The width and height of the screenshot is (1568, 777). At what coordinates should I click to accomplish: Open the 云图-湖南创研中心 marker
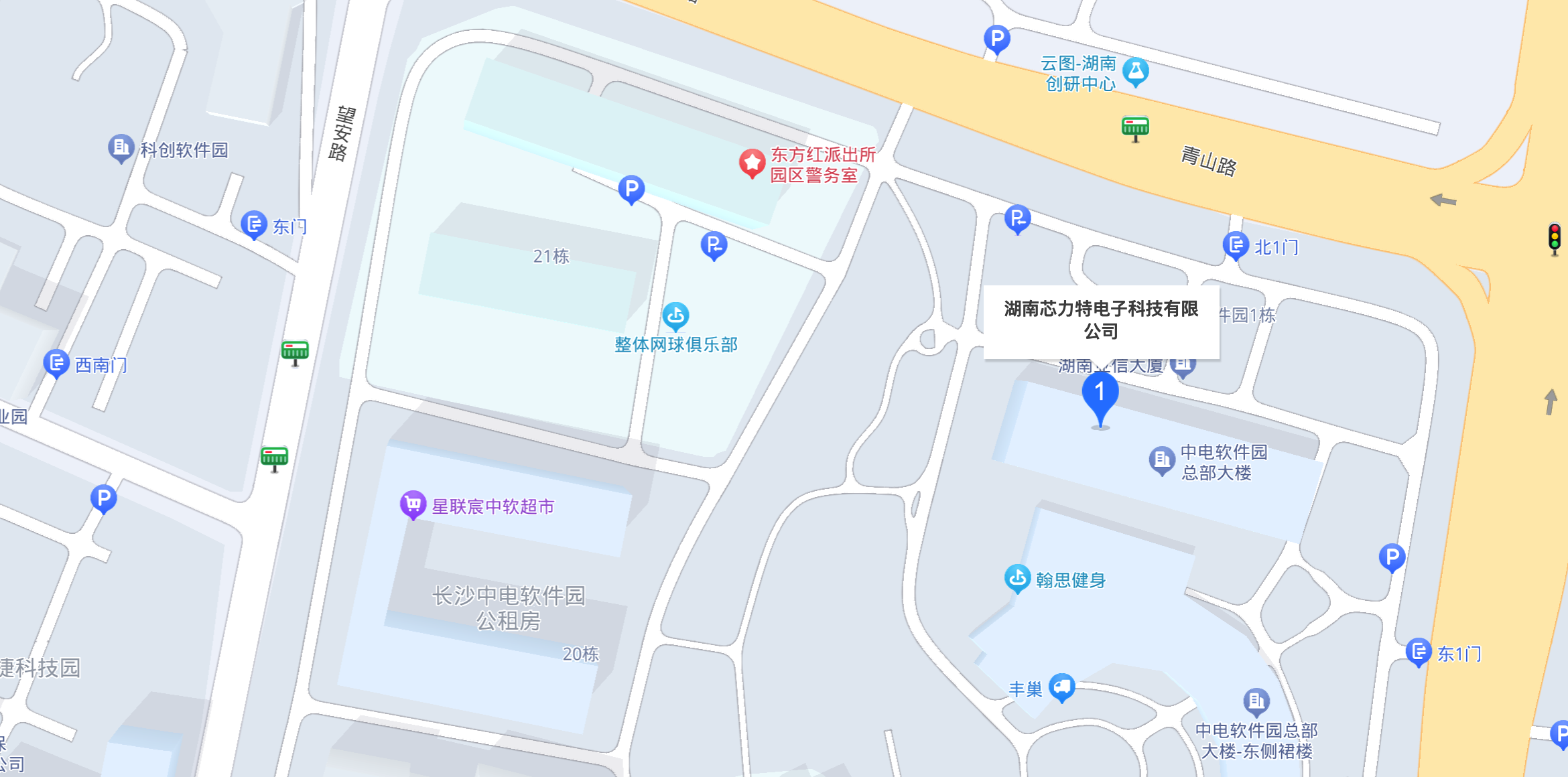pos(1135,72)
